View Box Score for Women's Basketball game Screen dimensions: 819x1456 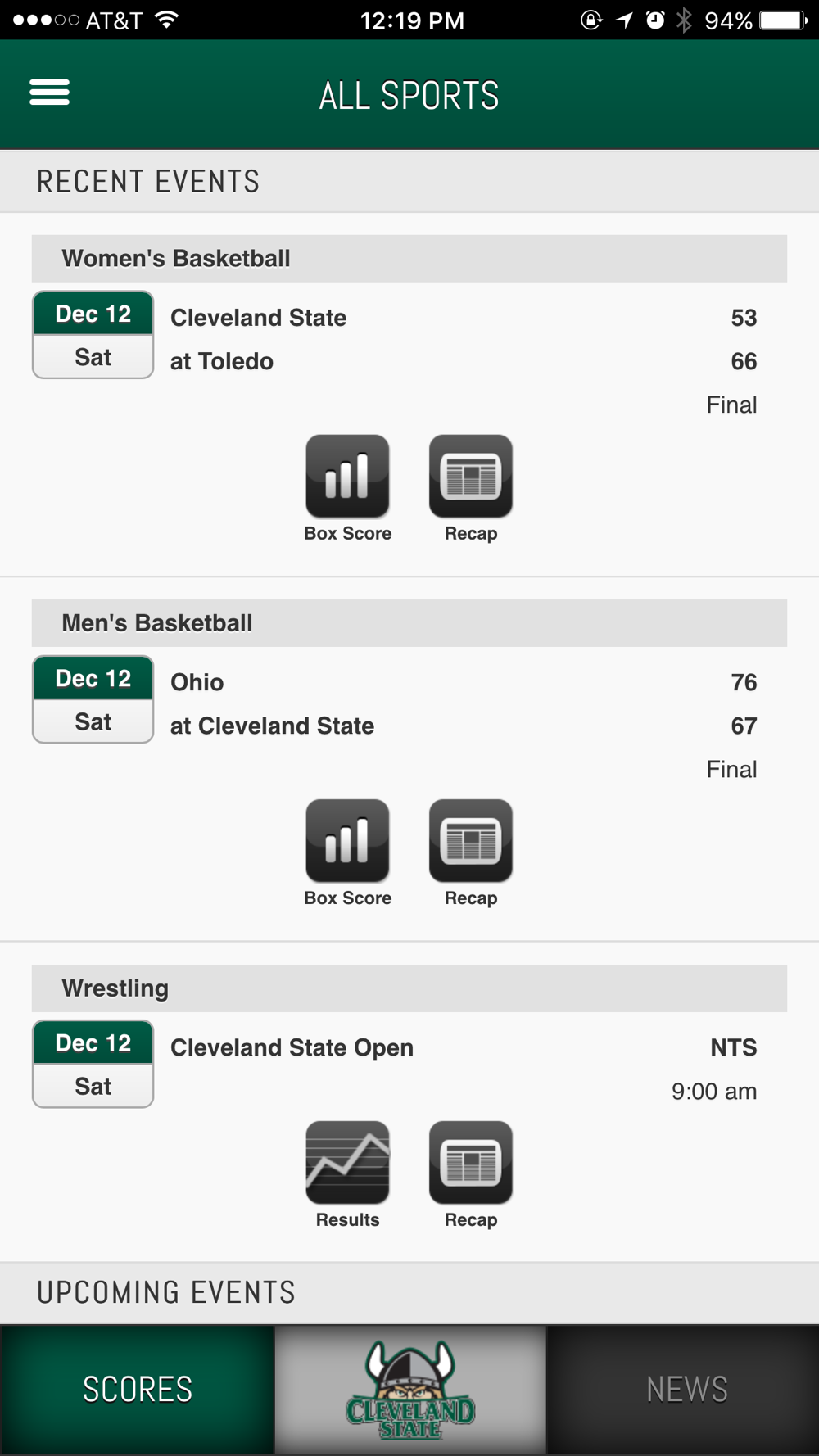(x=347, y=477)
